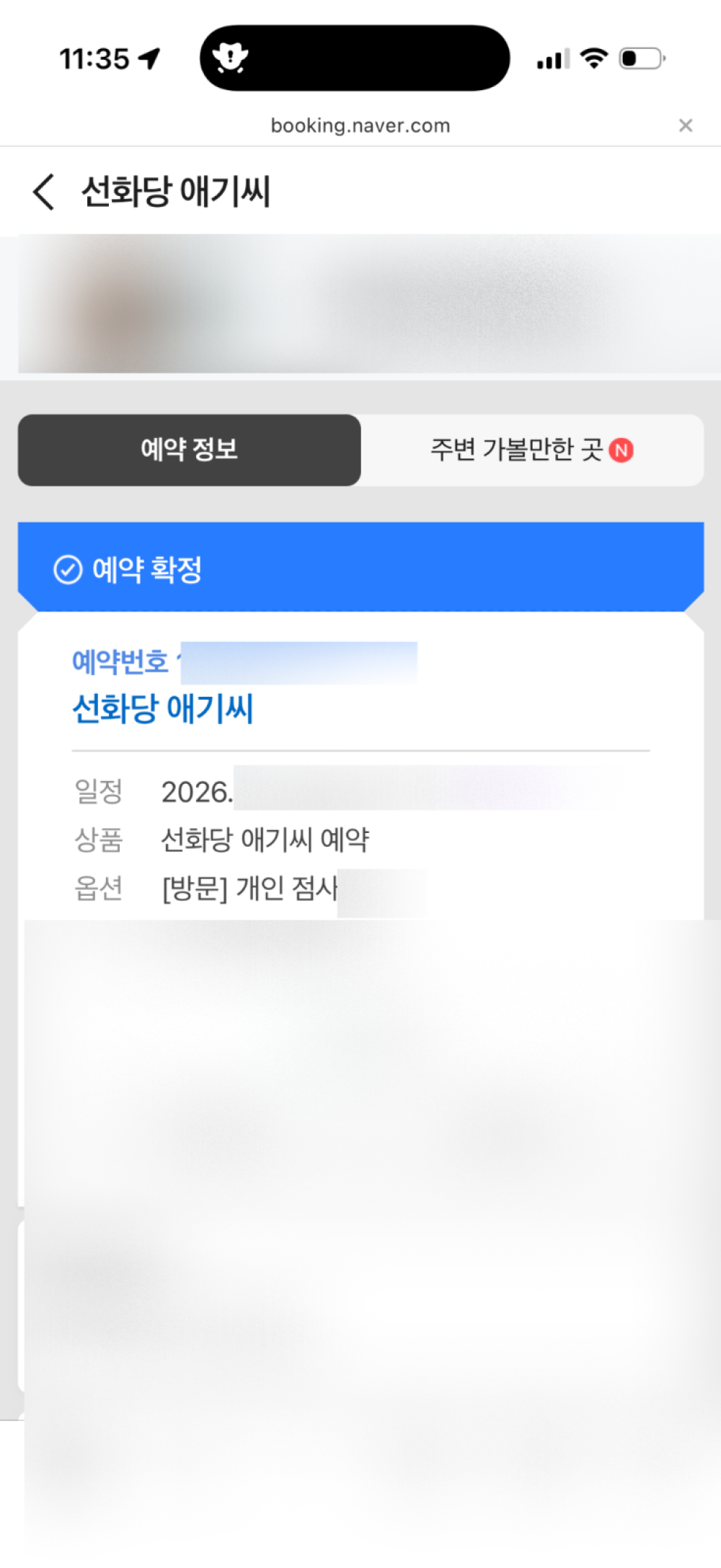This screenshot has width=721, height=1568.
Task: Go back using the header arrow
Action: 44,192
